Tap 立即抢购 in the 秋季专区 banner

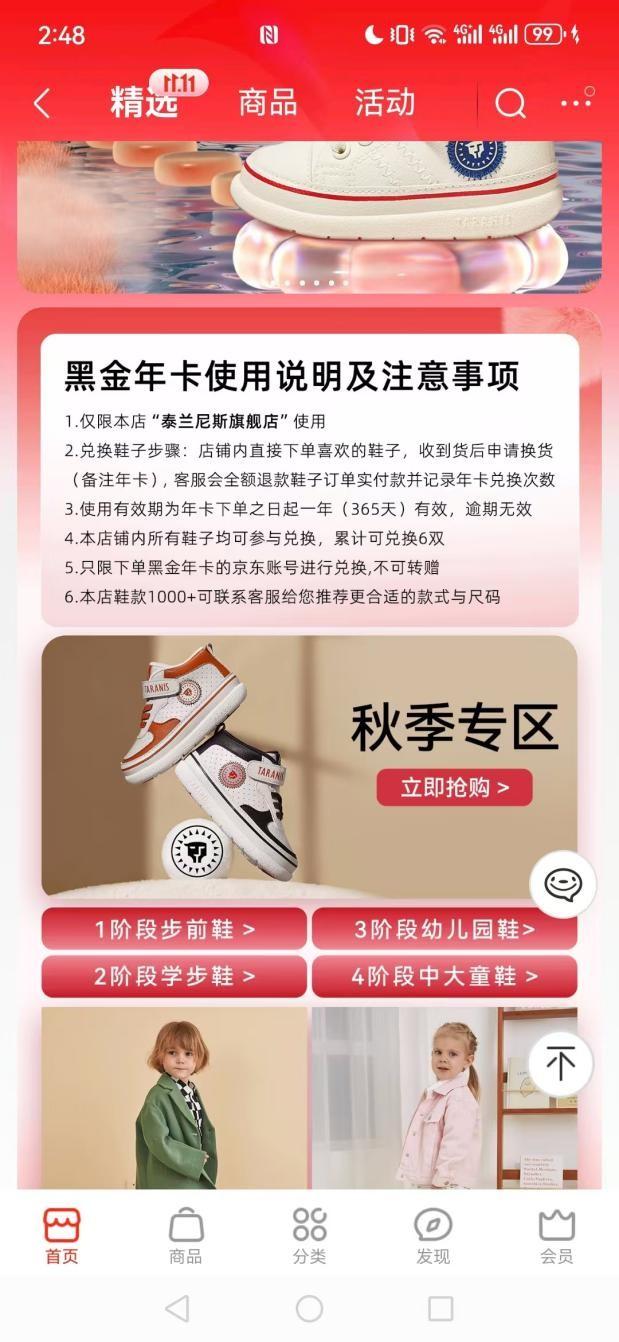pos(454,787)
